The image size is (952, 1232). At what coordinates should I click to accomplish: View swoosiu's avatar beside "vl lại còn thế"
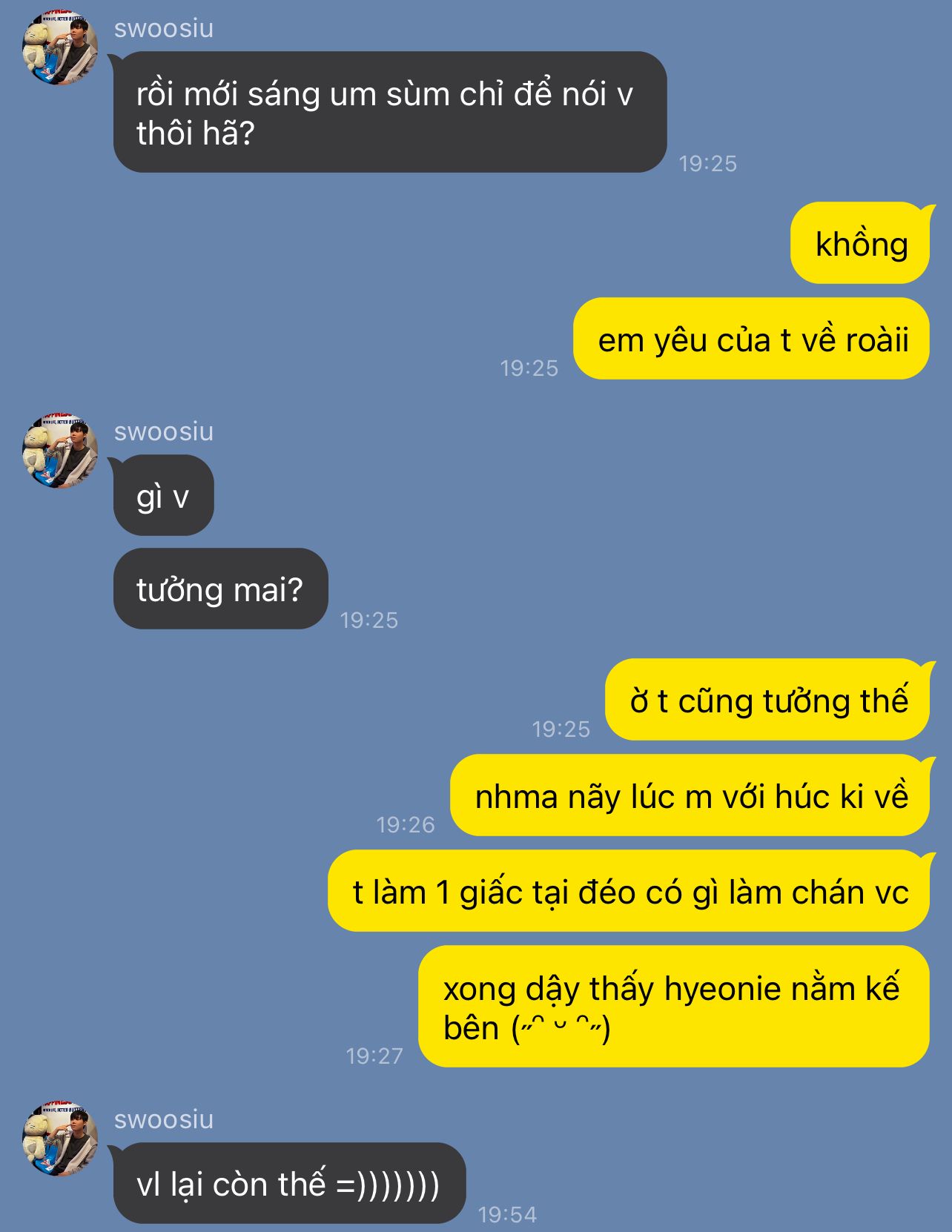[60, 1139]
